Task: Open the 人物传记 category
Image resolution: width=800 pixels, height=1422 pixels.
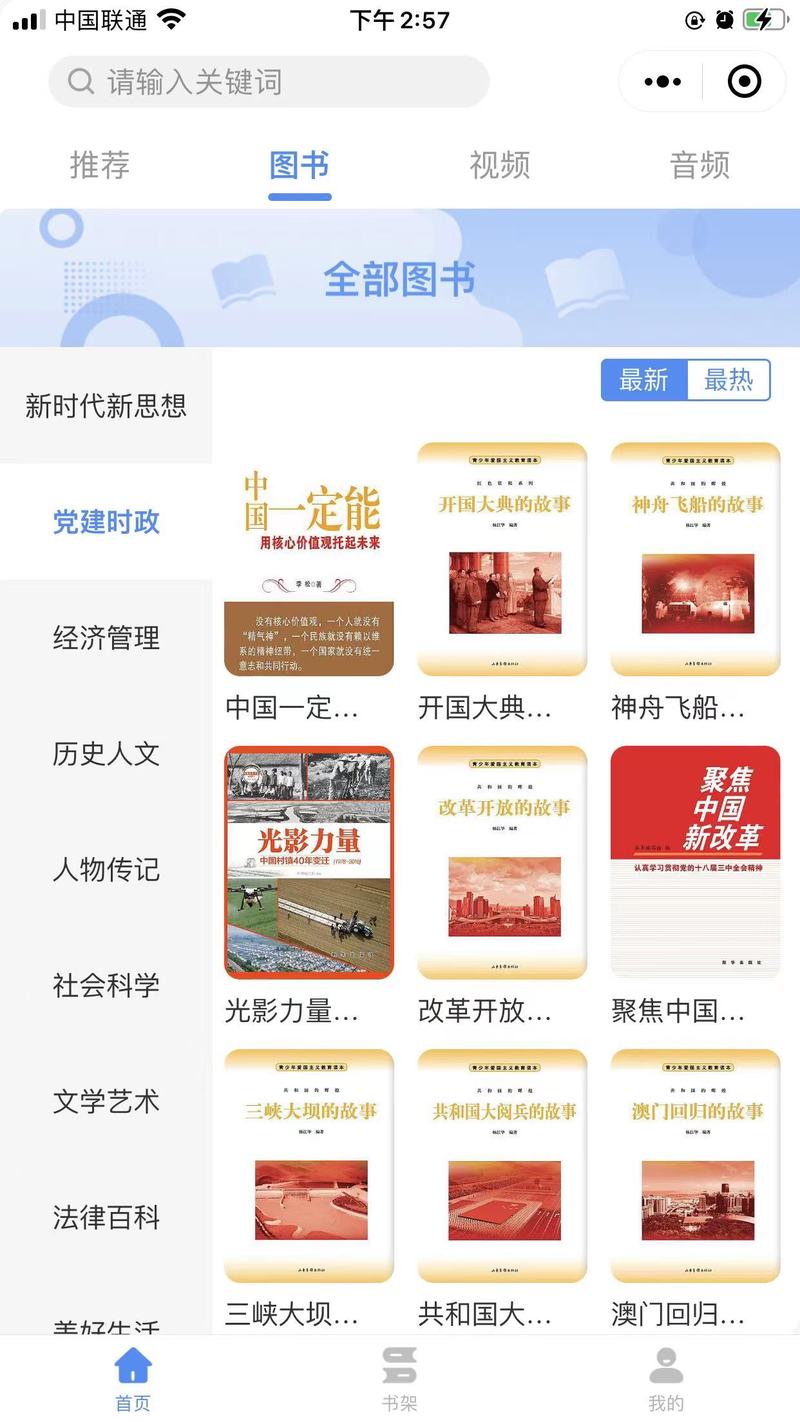Action: [106, 870]
